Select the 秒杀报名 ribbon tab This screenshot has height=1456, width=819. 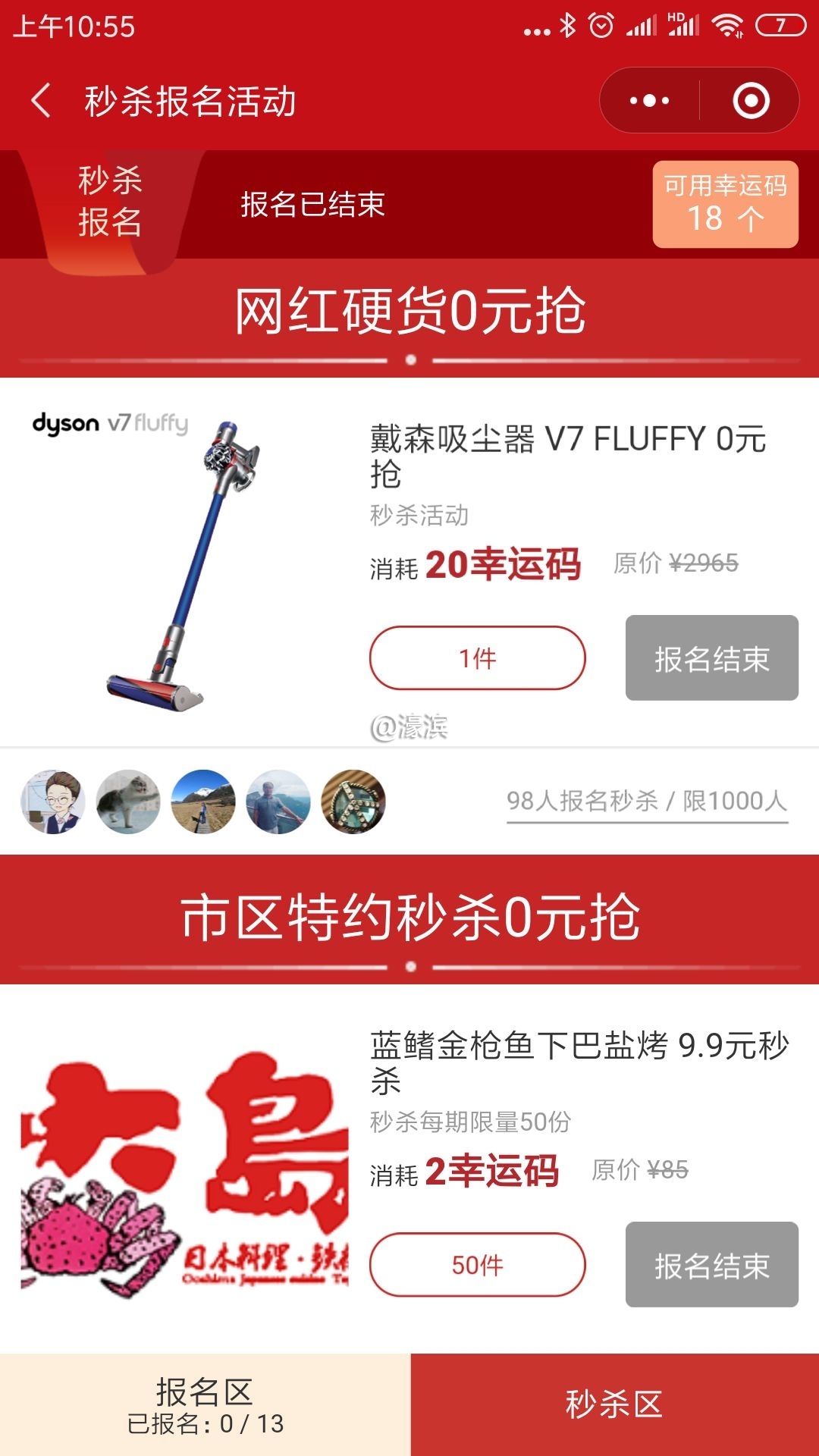click(x=111, y=202)
